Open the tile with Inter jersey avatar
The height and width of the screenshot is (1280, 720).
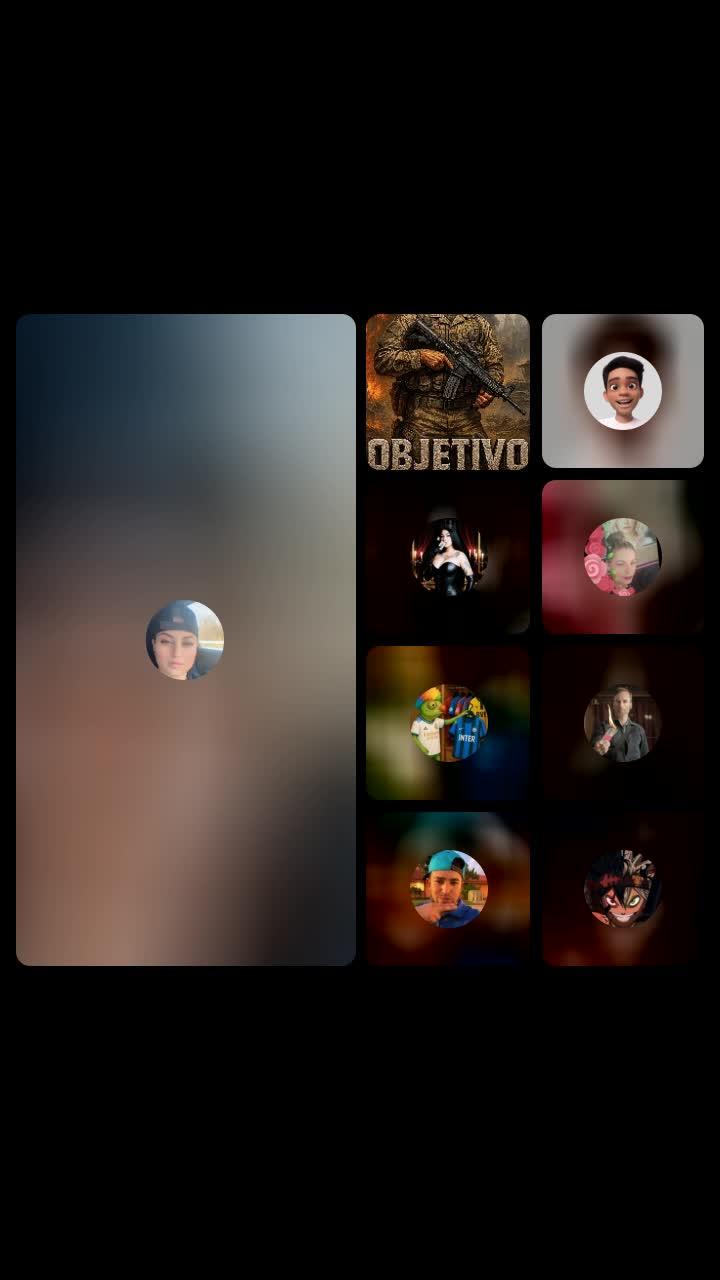pos(447,723)
